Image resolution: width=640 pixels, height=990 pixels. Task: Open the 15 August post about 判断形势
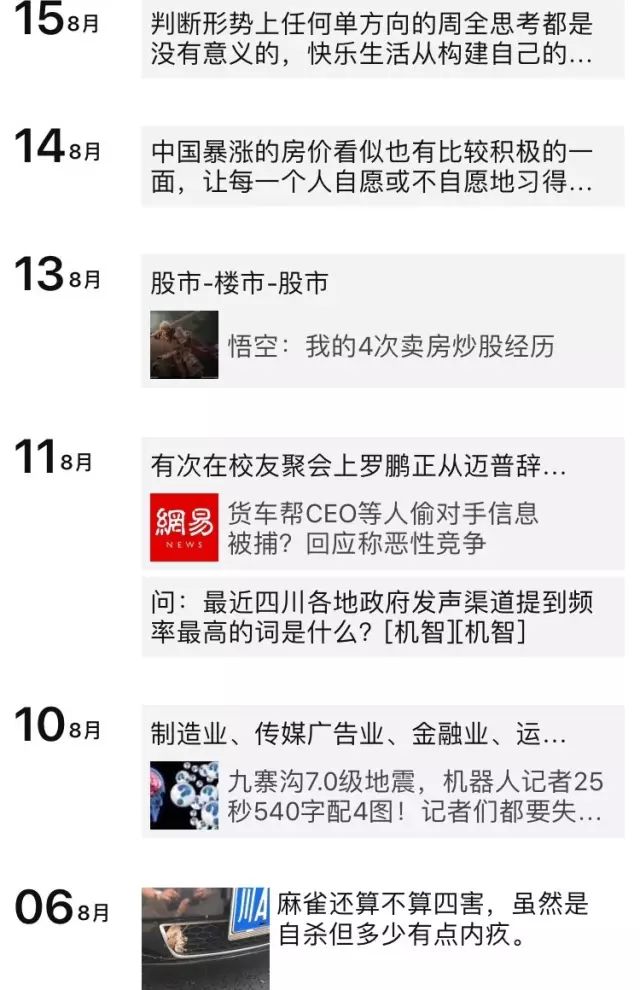(382, 38)
